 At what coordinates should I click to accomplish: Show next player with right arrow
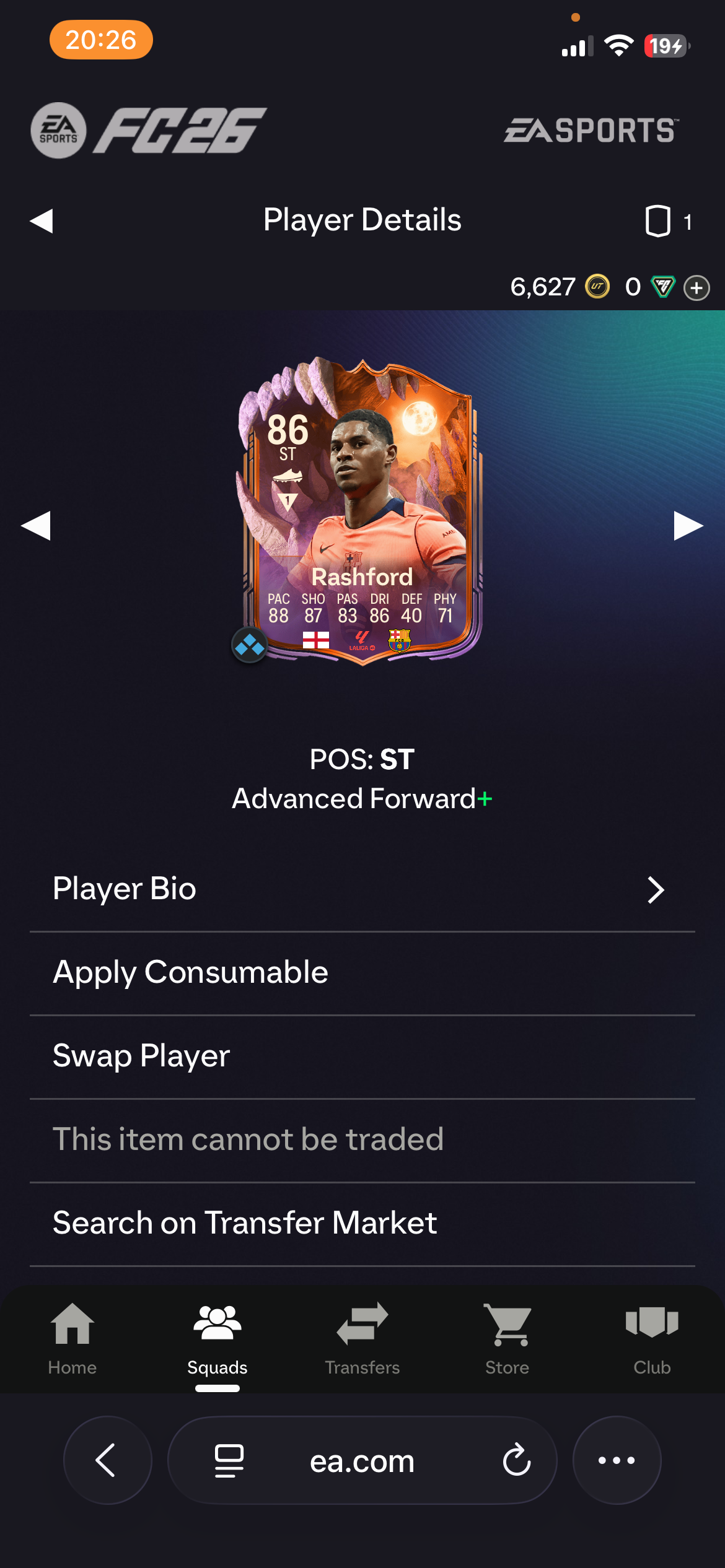688,526
